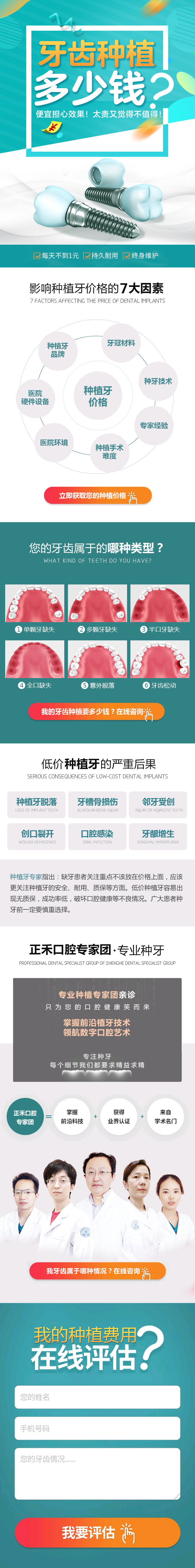
Task: Tap 我的牙齿种植要多少钱？在线咨询
Action: tap(96, 711)
